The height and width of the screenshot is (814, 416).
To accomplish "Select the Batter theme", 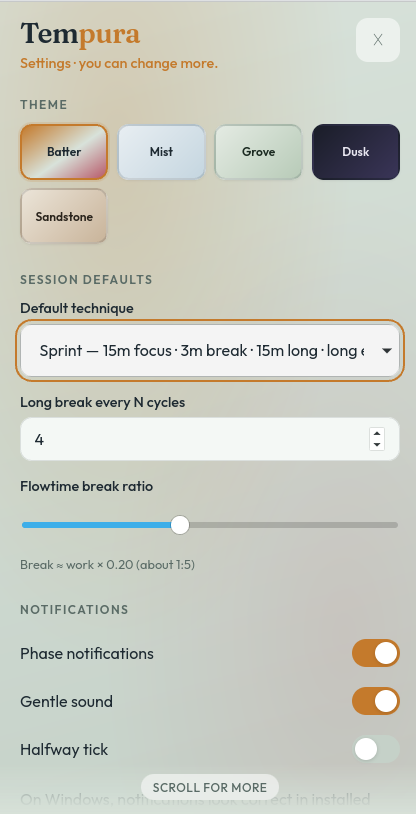I will pyautogui.click(x=64, y=152).
